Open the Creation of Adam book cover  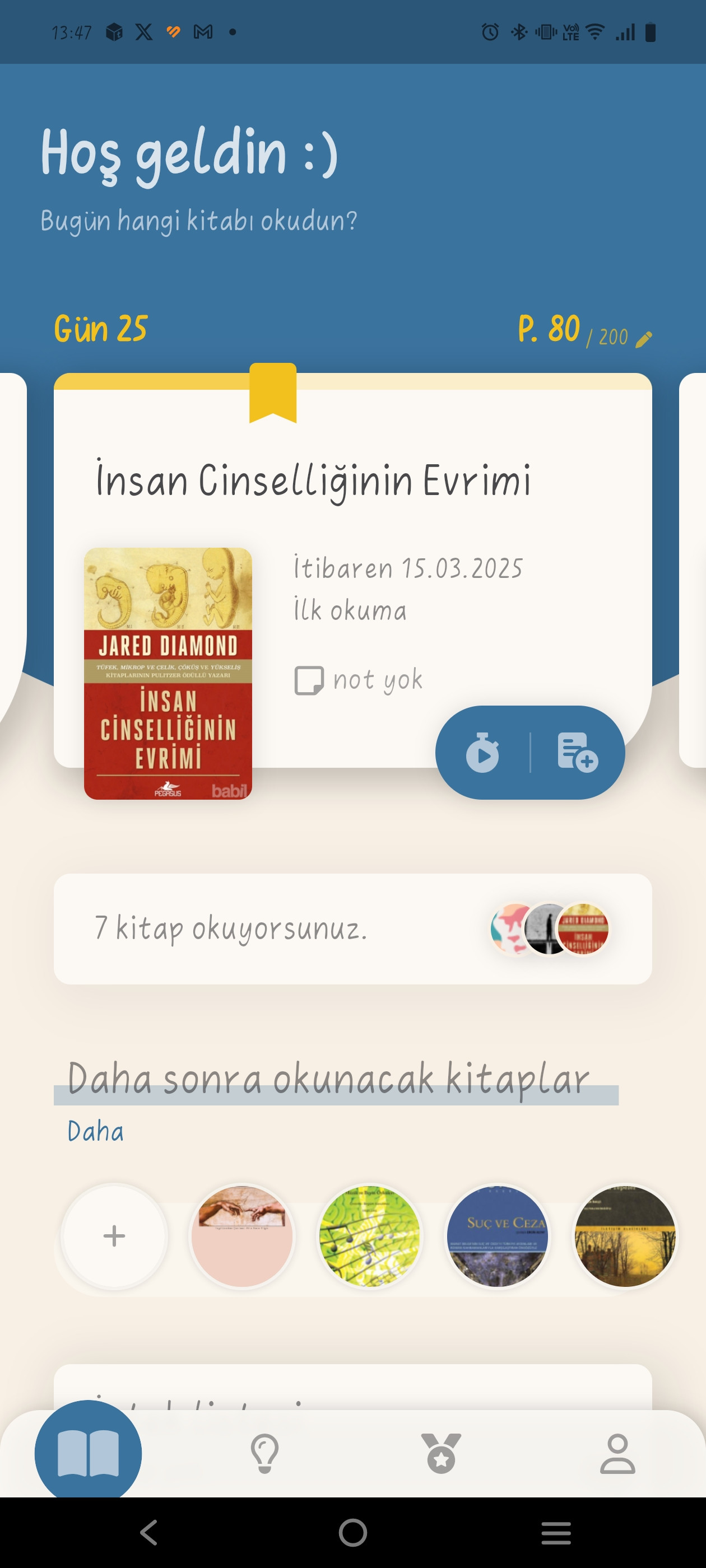point(242,1236)
